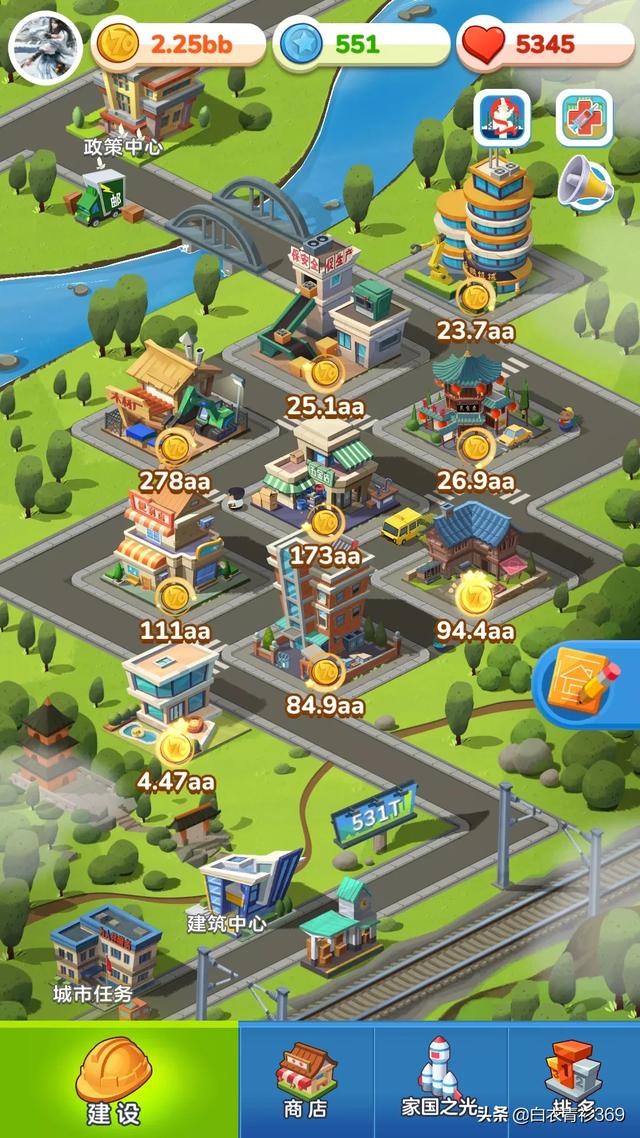The image size is (640, 1138).
Task: Open the 商店 tab
Action: click(306, 1082)
